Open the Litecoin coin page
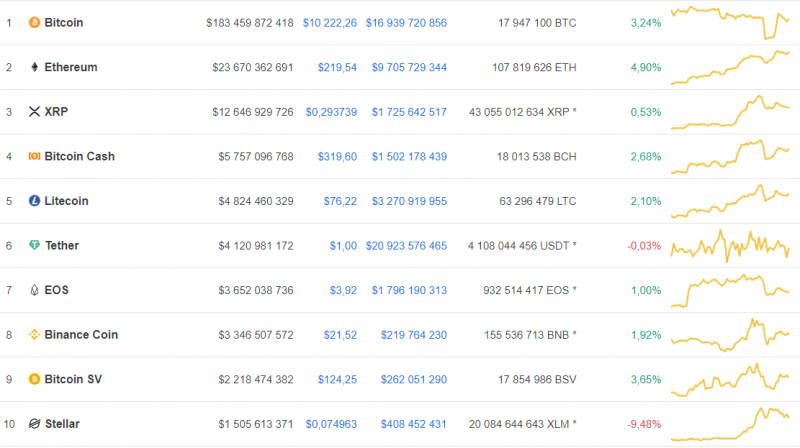 click(66, 201)
